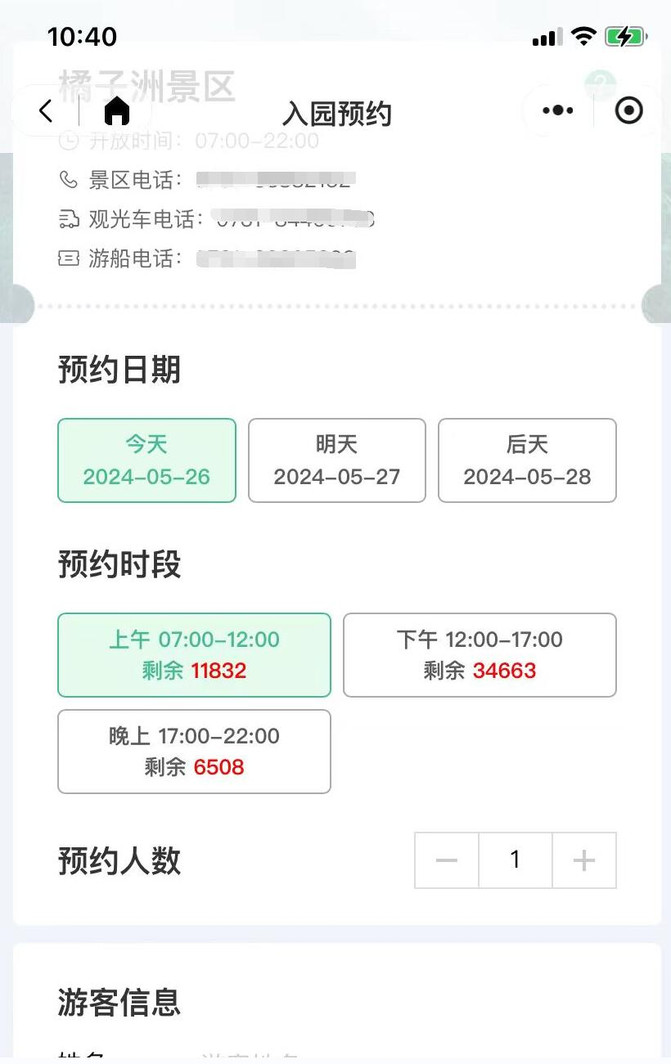Select 今天 2024-05-26 as the date
The width and height of the screenshot is (671, 1064).
point(147,460)
